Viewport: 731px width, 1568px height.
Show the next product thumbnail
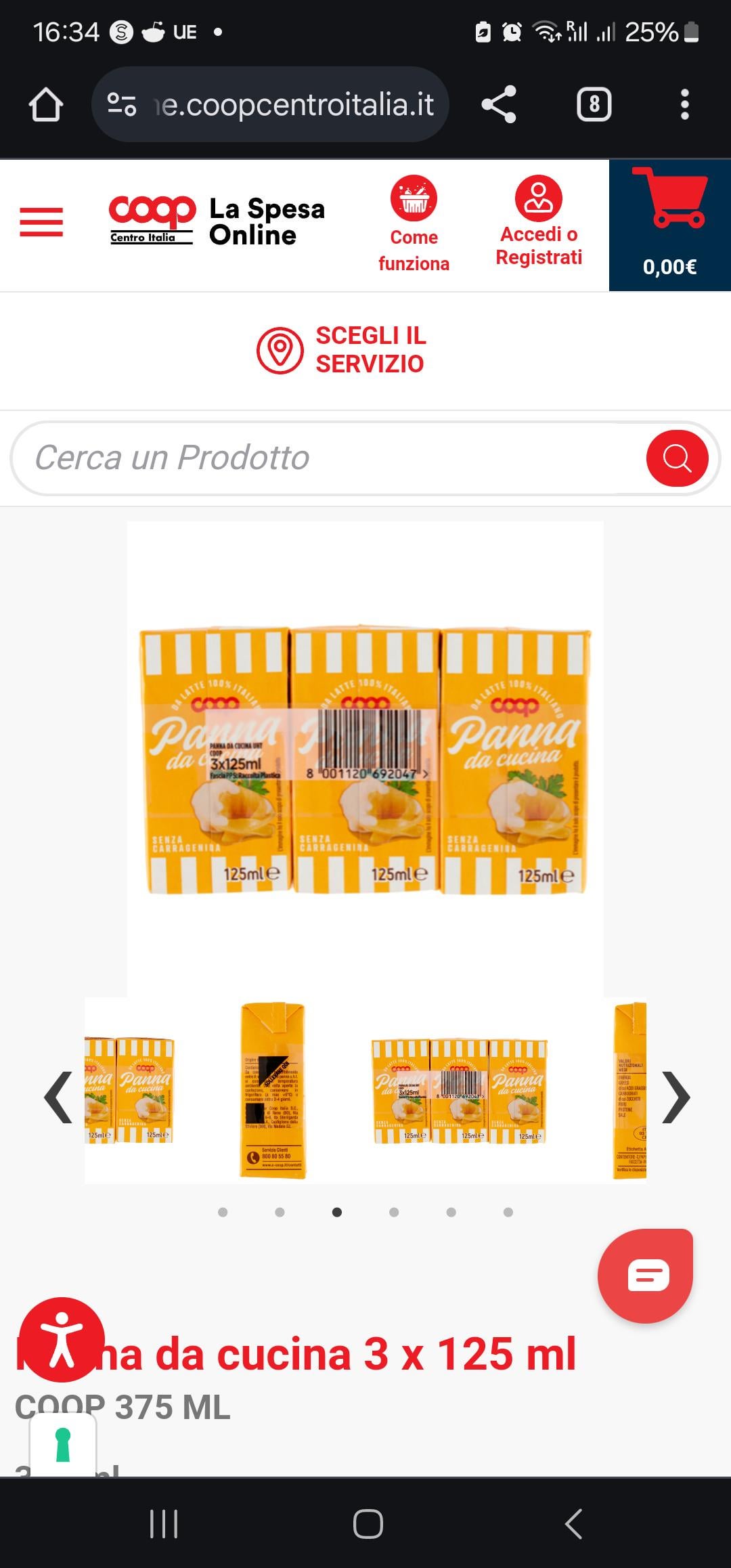tap(675, 1097)
